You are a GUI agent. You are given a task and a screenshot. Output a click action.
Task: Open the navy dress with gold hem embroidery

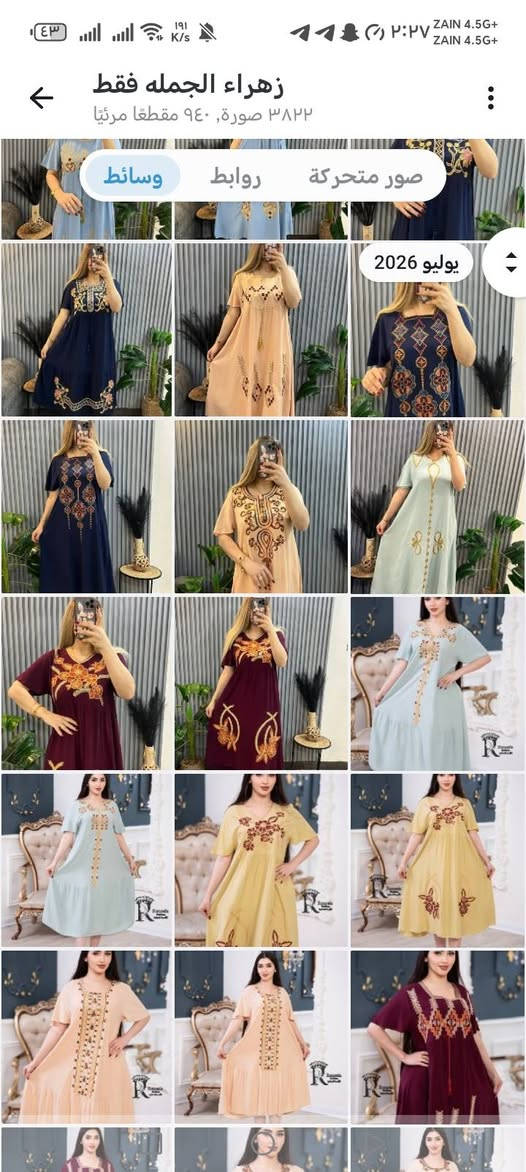(x=87, y=329)
